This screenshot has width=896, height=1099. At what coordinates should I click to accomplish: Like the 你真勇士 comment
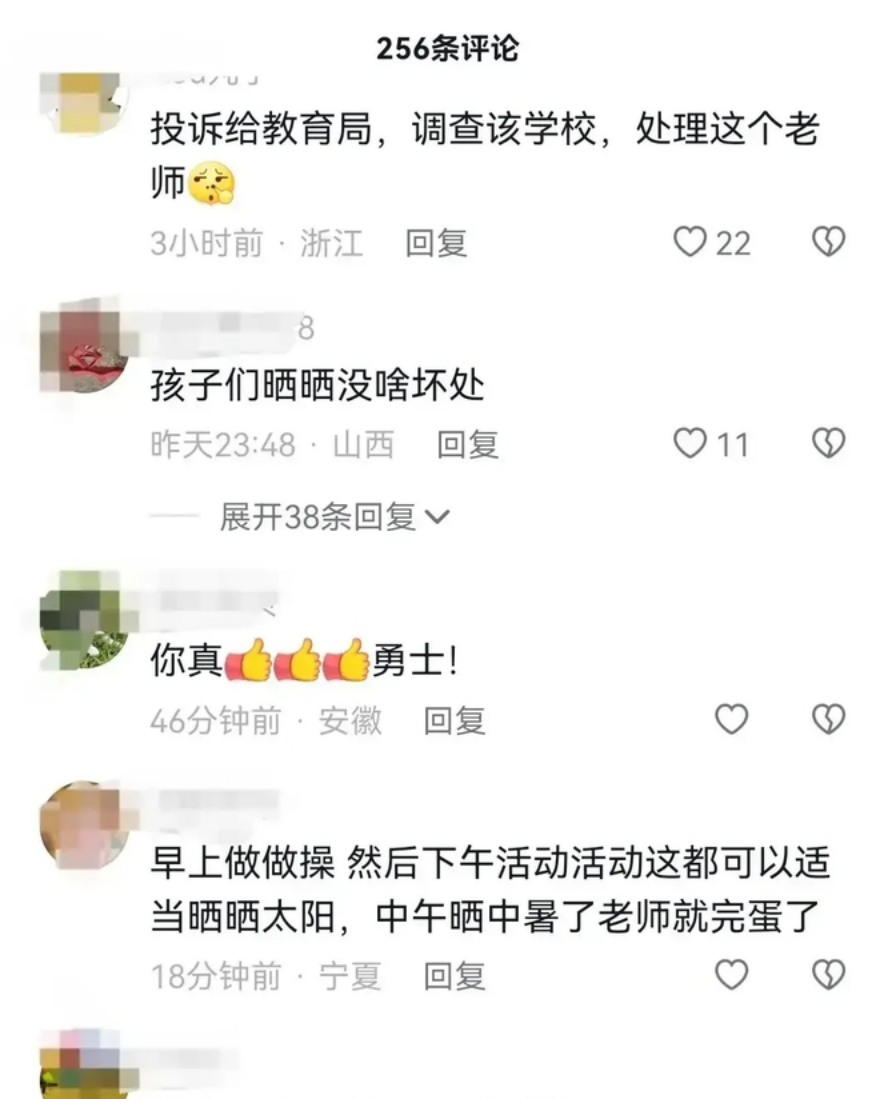coord(732,719)
